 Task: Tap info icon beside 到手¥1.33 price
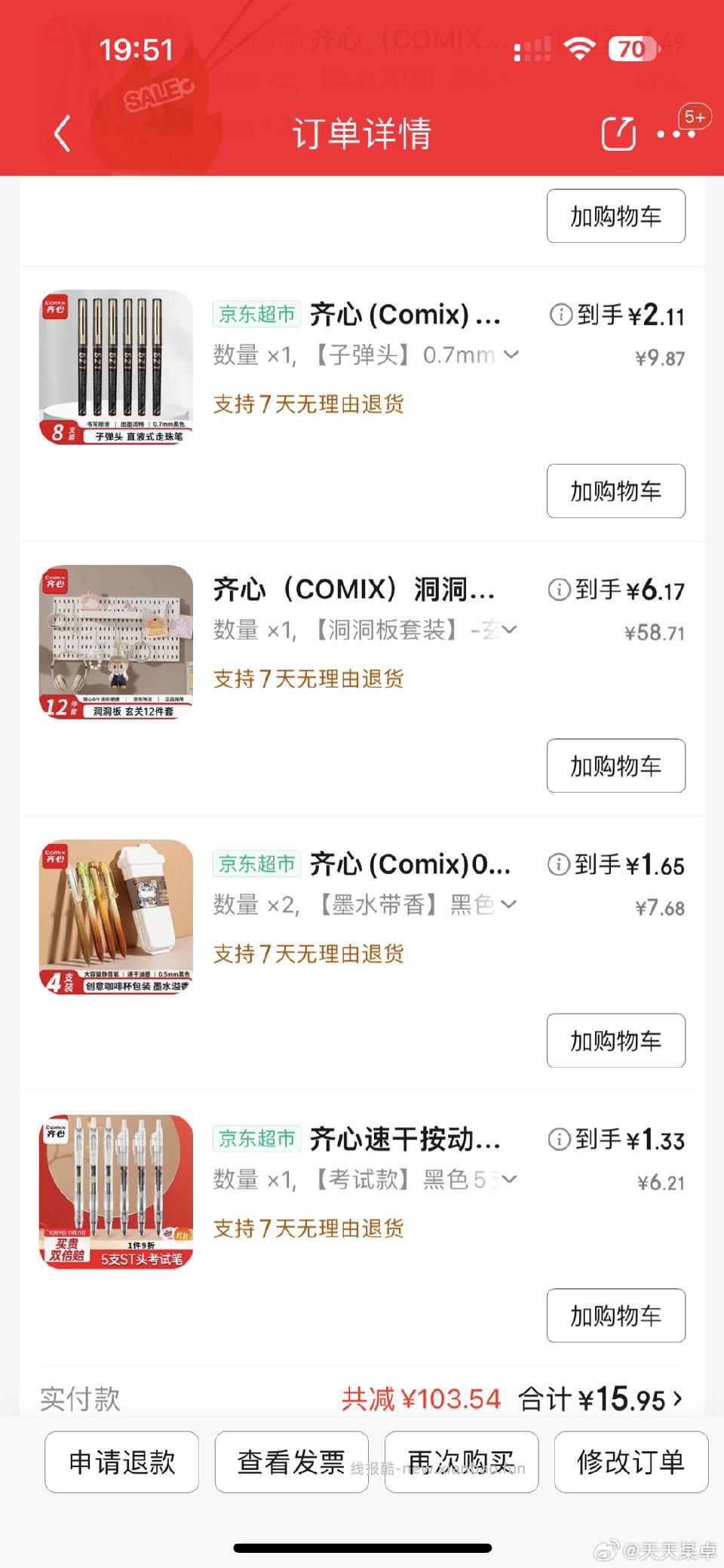[559, 1141]
